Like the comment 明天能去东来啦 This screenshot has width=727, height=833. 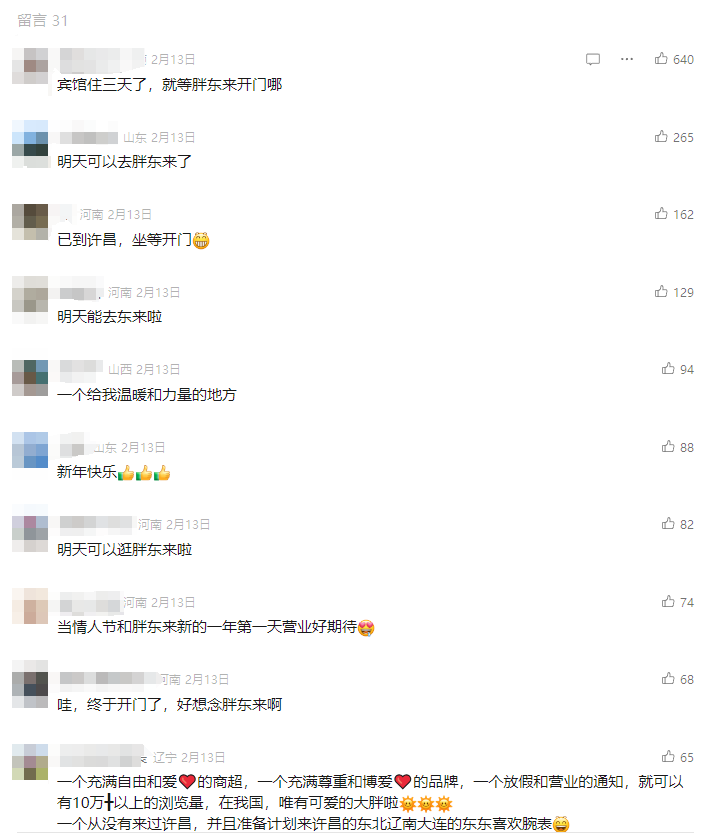[661, 292]
